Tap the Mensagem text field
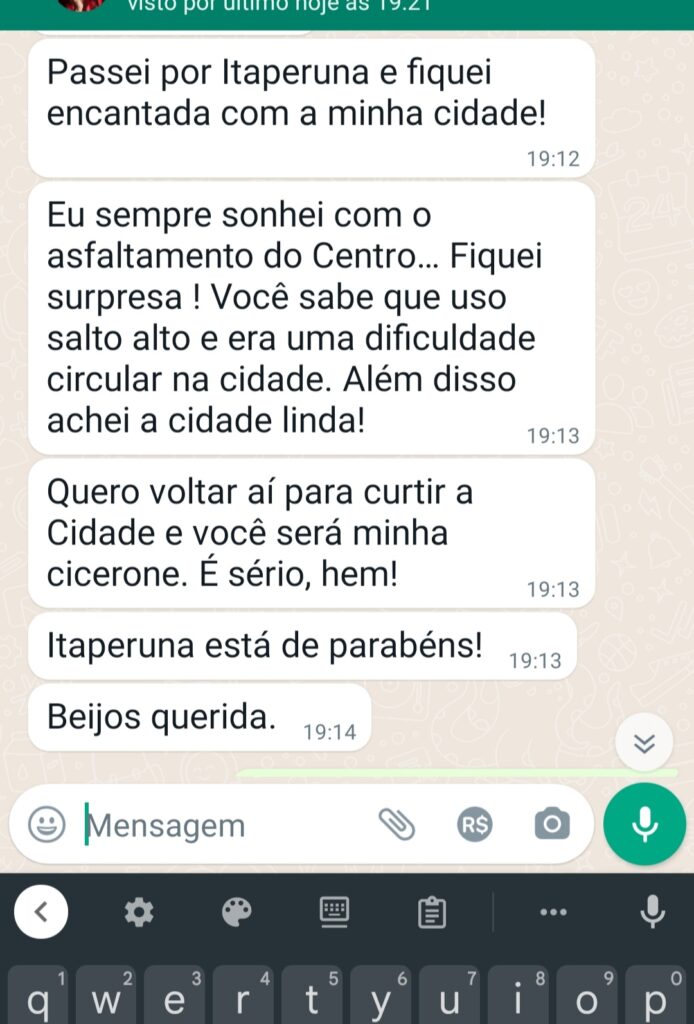 (x=220, y=826)
